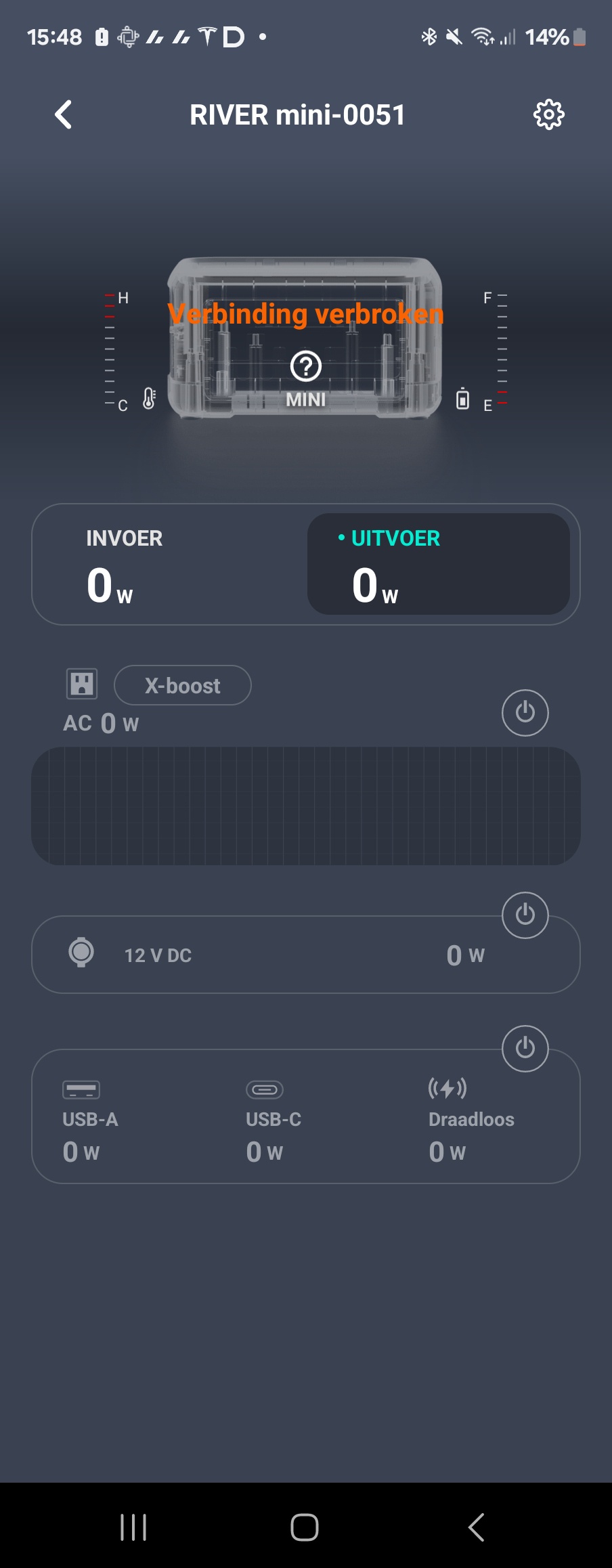
Task: Open the system recent apps view
Action: coord(133,1527)
